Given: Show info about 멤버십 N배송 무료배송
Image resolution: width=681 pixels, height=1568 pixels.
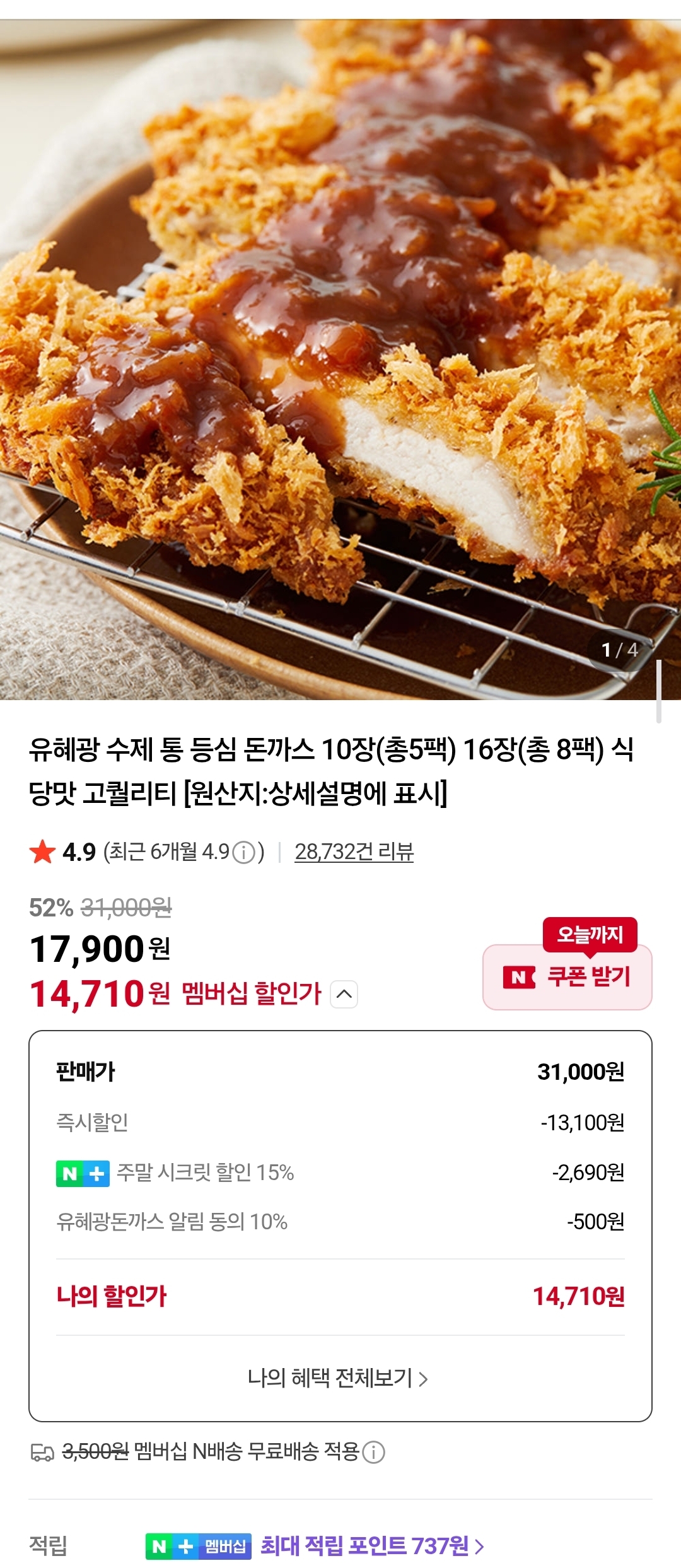Looking at the screenshot, I should point(374,1452).
